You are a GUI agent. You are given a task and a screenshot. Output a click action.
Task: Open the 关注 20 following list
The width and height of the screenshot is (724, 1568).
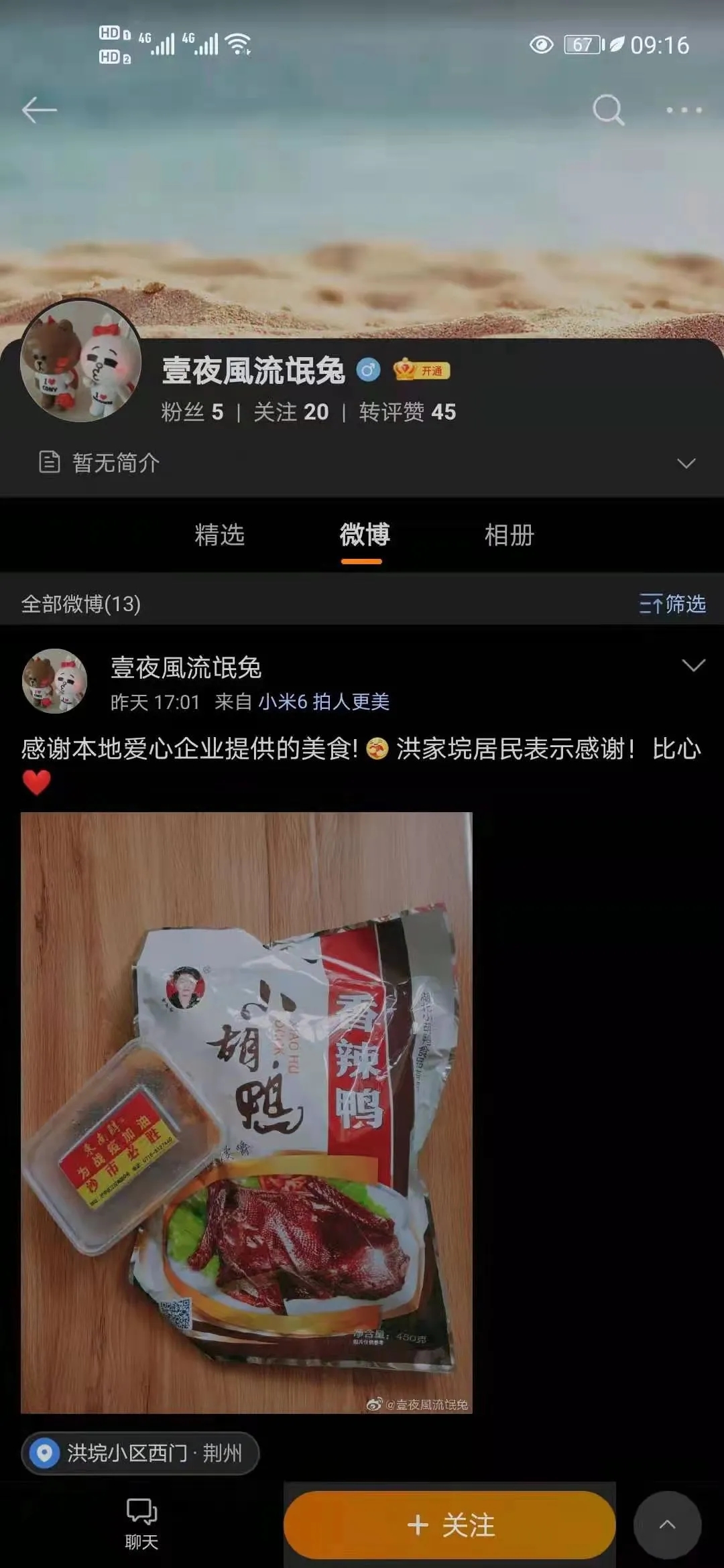click(x=291, y=412)
